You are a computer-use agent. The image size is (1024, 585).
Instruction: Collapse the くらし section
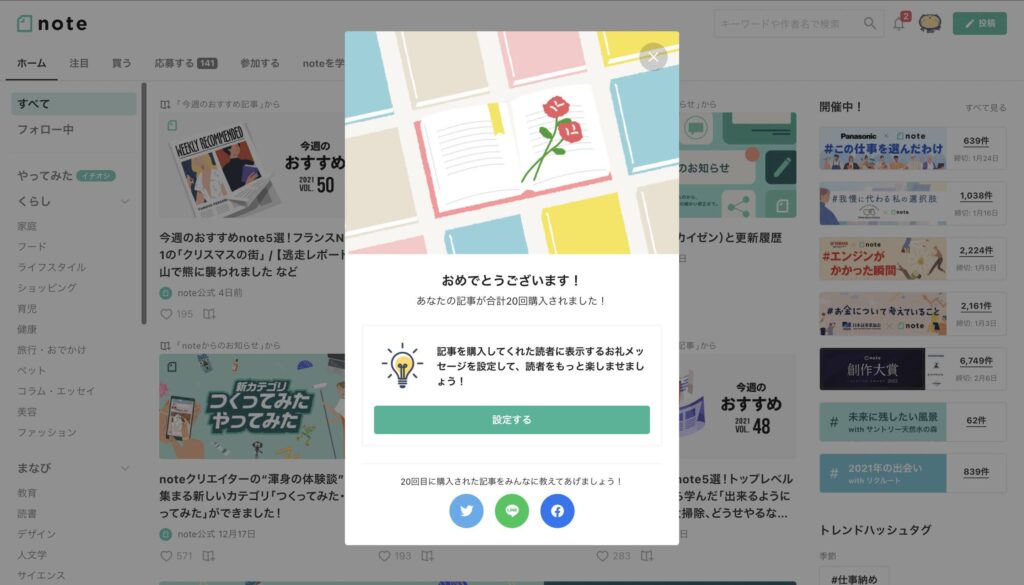[125, 202]
